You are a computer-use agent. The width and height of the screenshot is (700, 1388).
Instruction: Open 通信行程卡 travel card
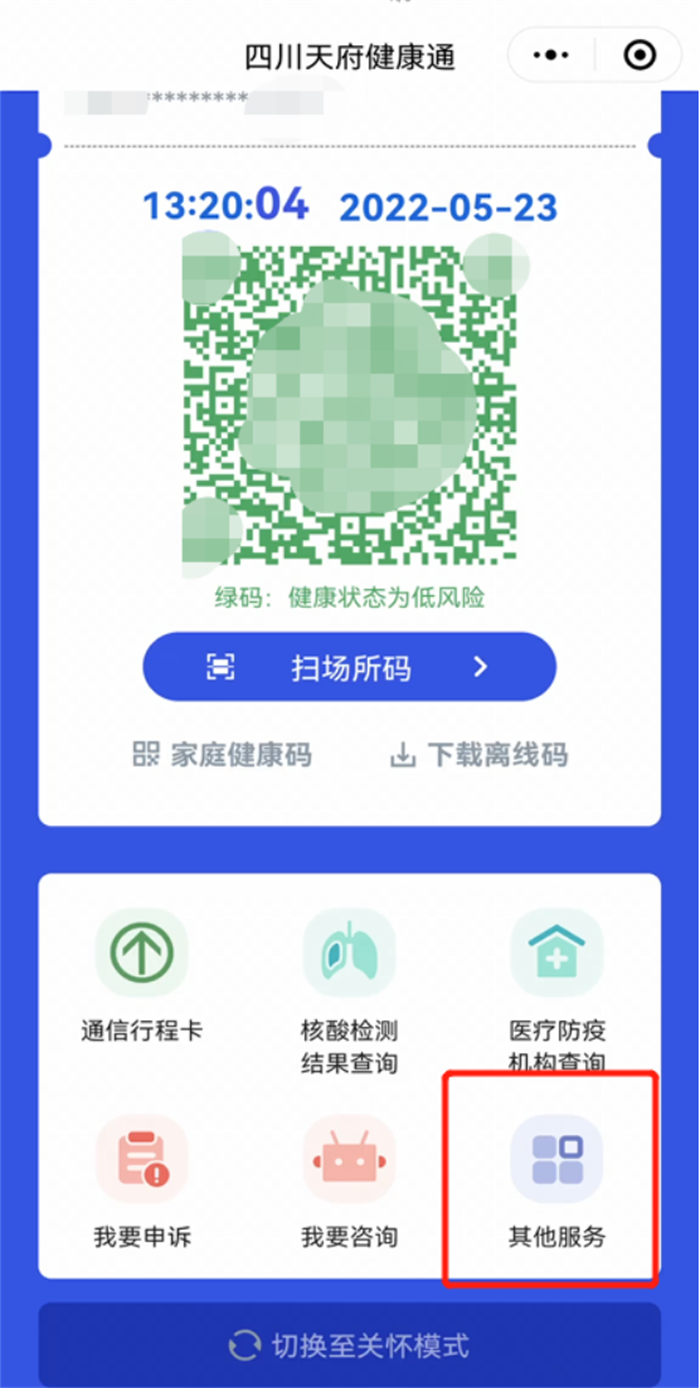tap(141, 978)
